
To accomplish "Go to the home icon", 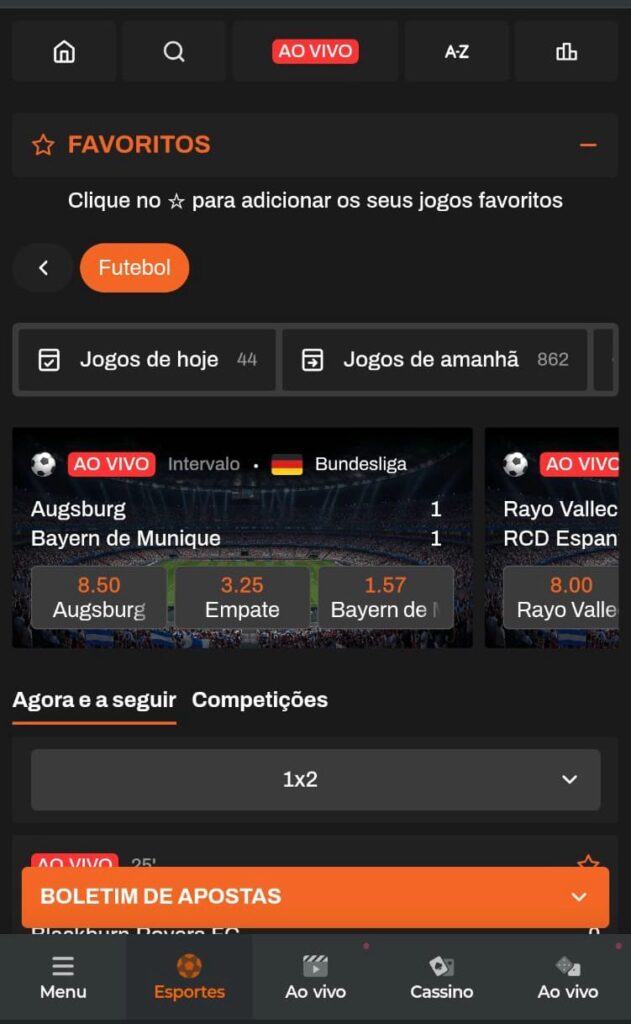I will click(64, 51).
